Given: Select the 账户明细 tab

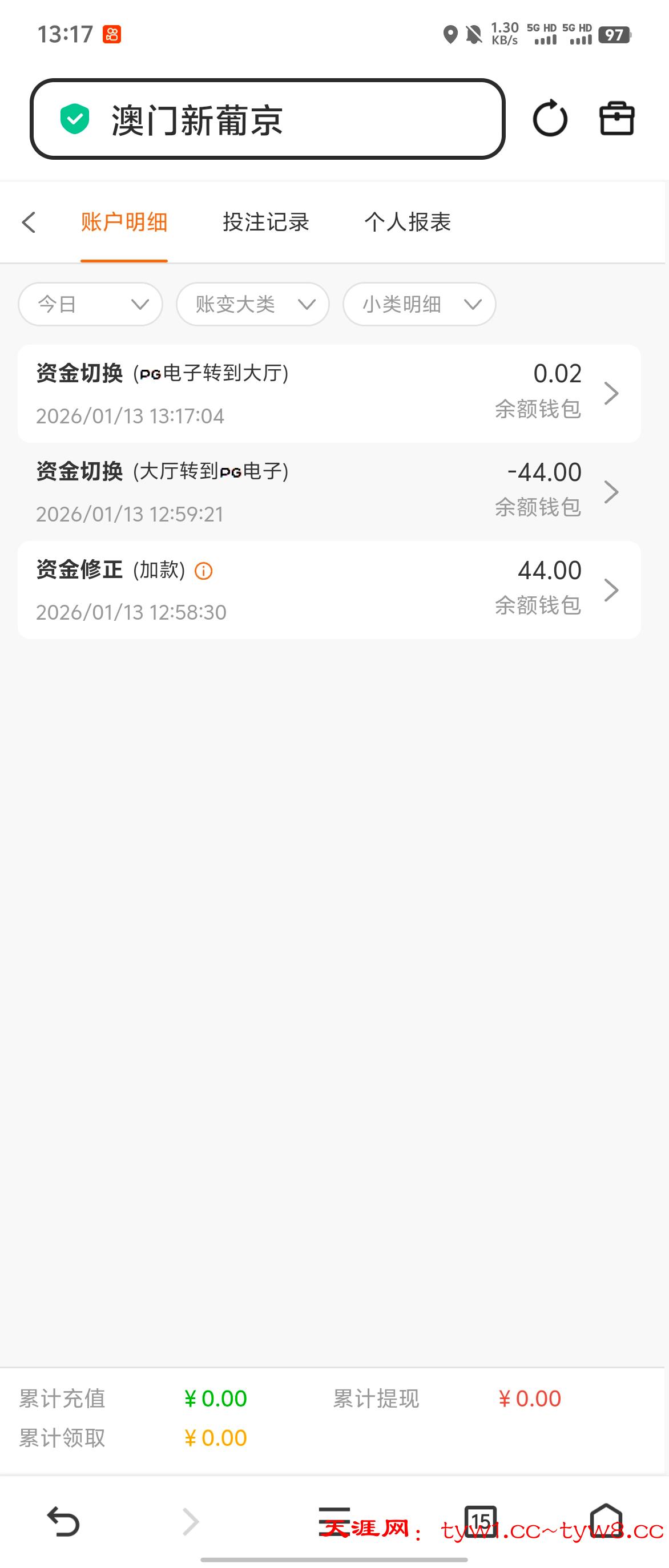Looking at the screenshot, I should click(x=124, y=222).
